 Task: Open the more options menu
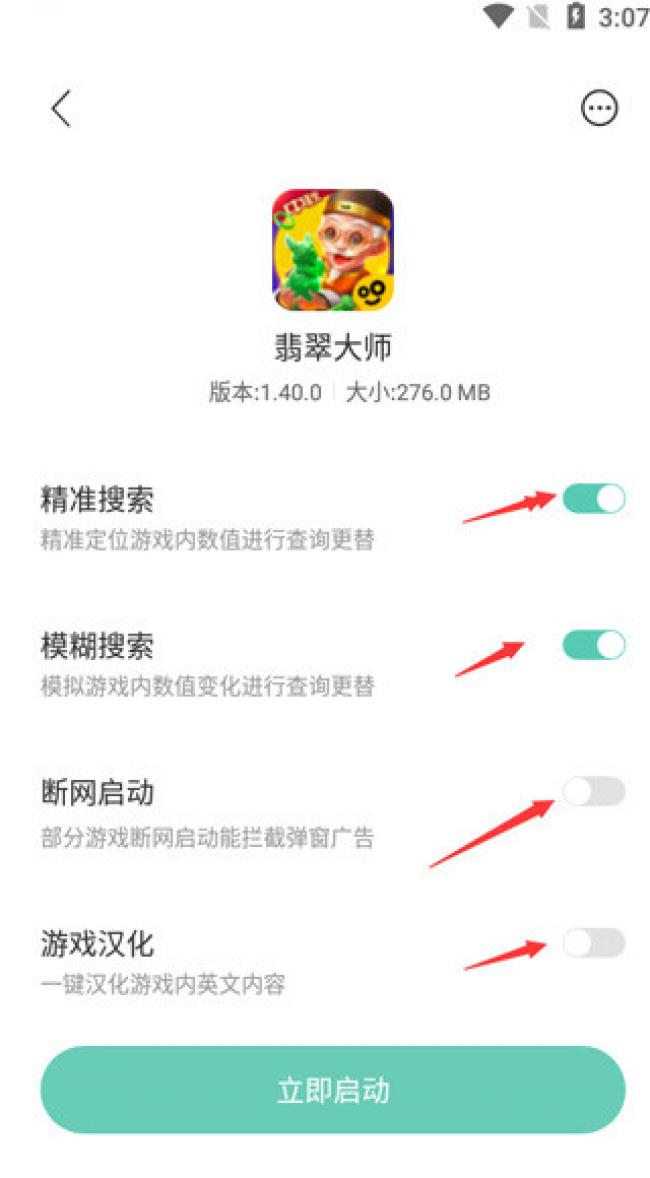pos(599,108)
